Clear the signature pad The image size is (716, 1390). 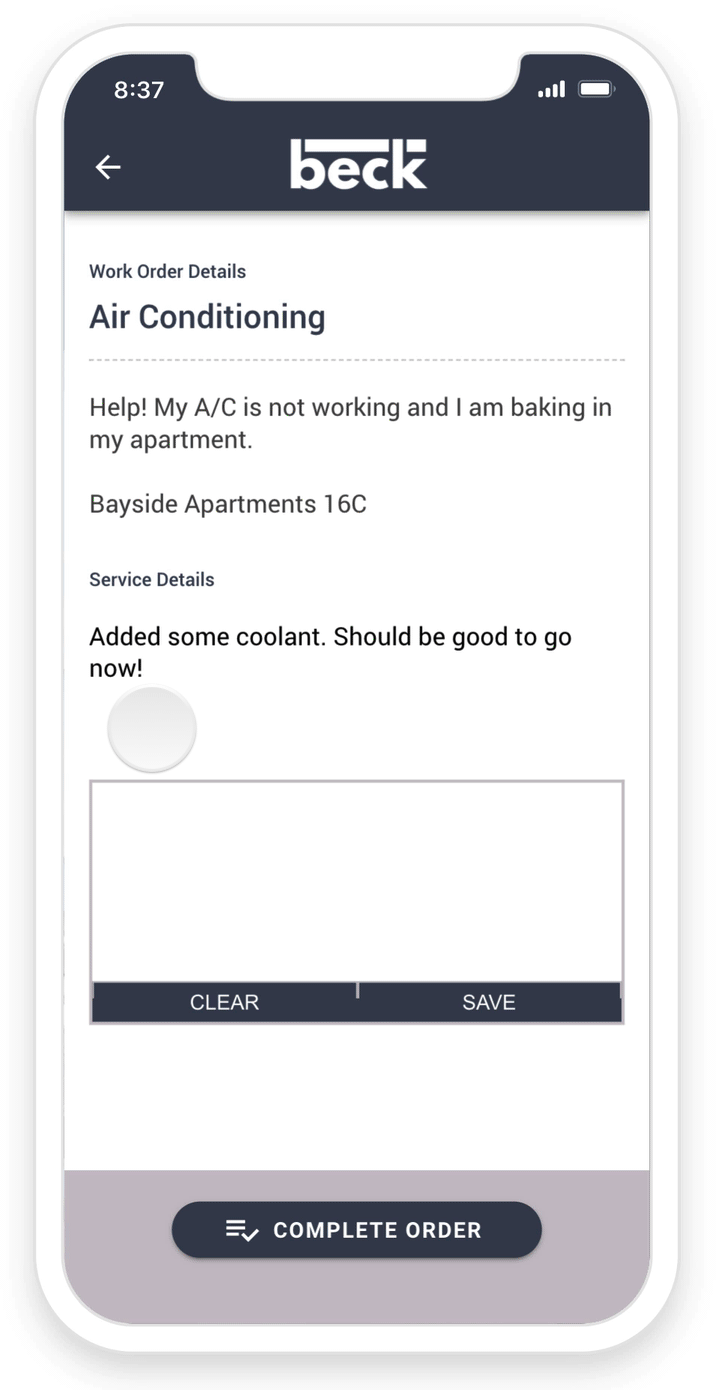pyautogui.click(x=224, y=1002)
